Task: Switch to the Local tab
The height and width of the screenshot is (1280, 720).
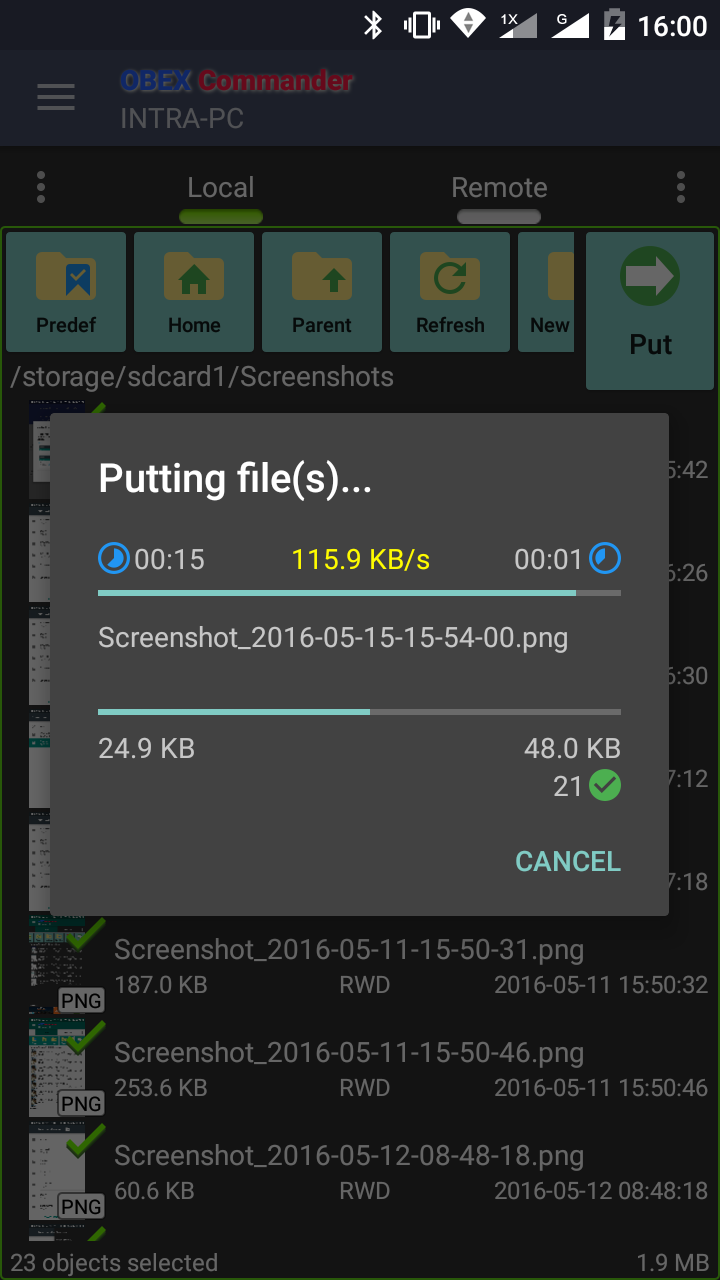Action: click(221, 188)
